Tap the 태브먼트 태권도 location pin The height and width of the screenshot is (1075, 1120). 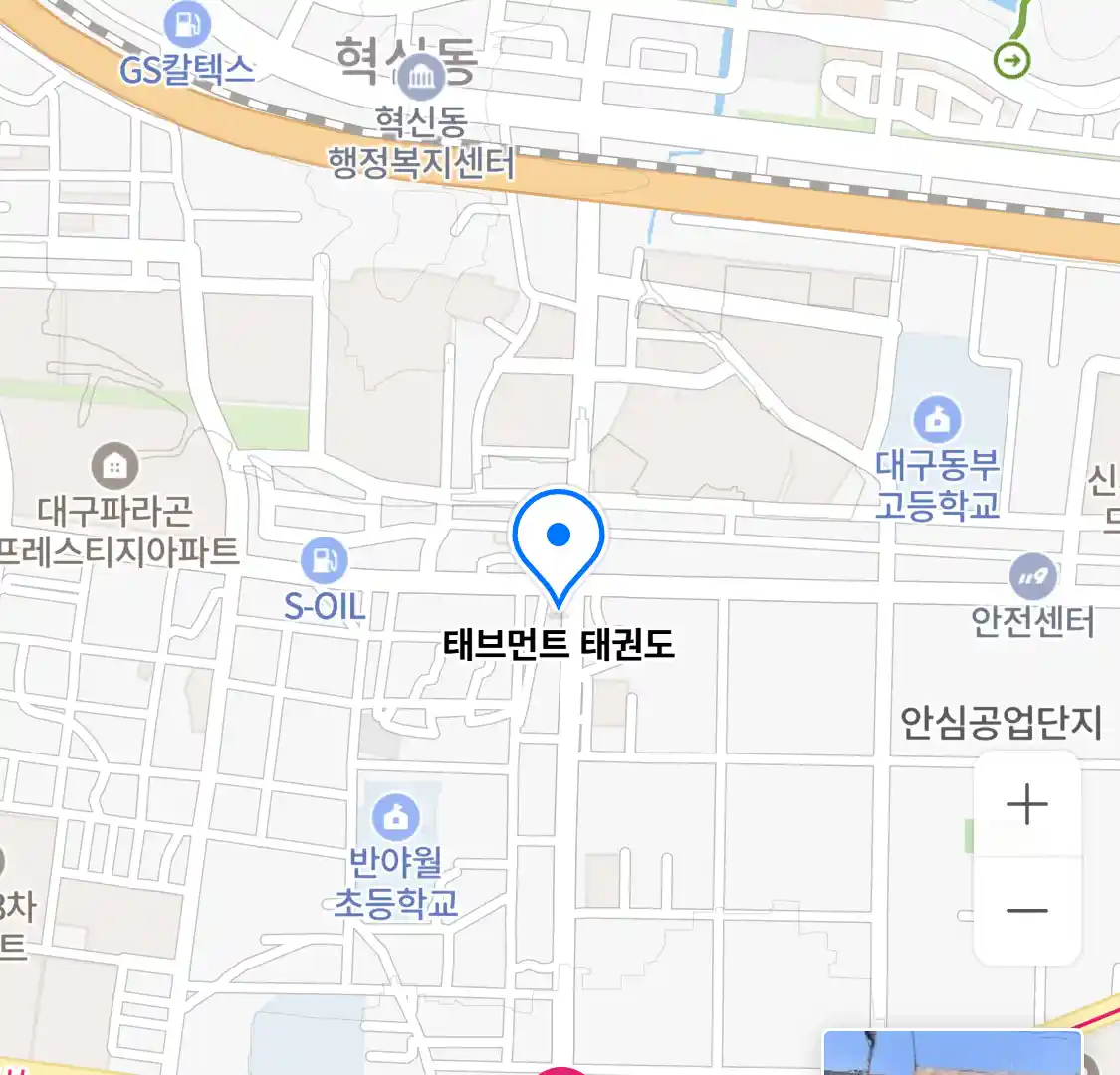(559, 542)
